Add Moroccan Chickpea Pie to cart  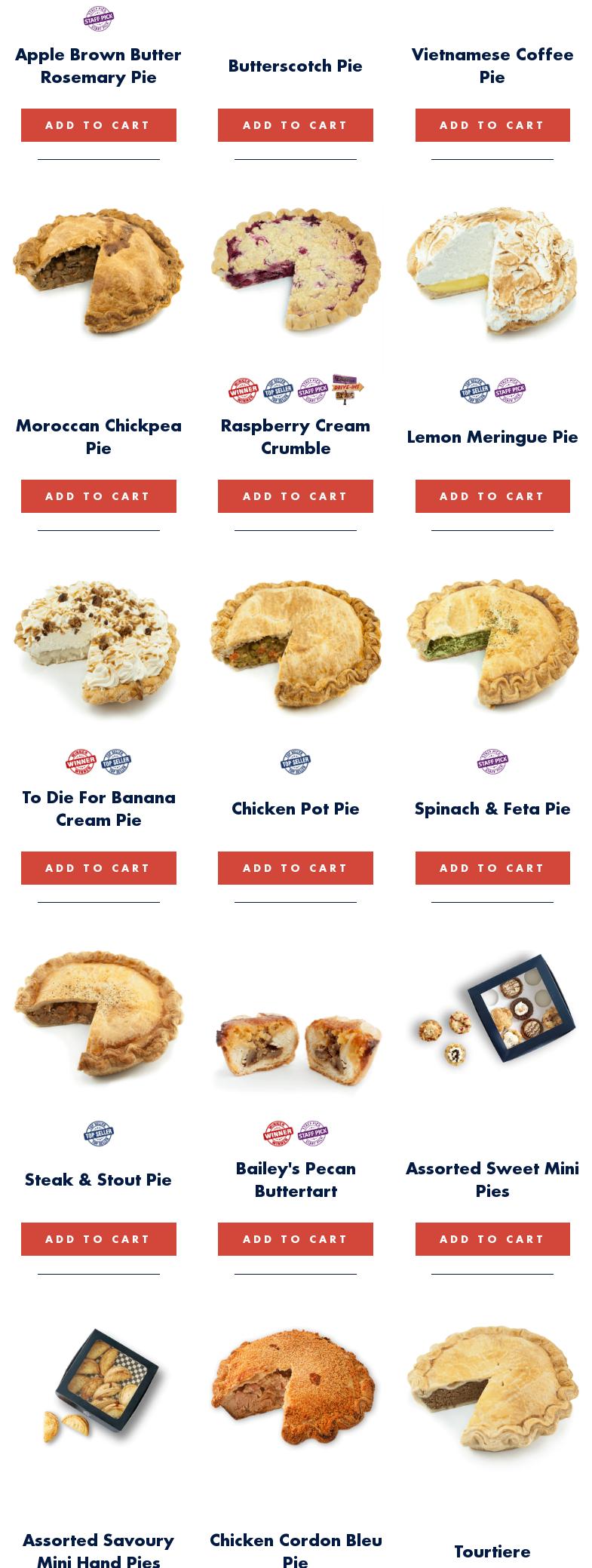(x=98, y=496)
